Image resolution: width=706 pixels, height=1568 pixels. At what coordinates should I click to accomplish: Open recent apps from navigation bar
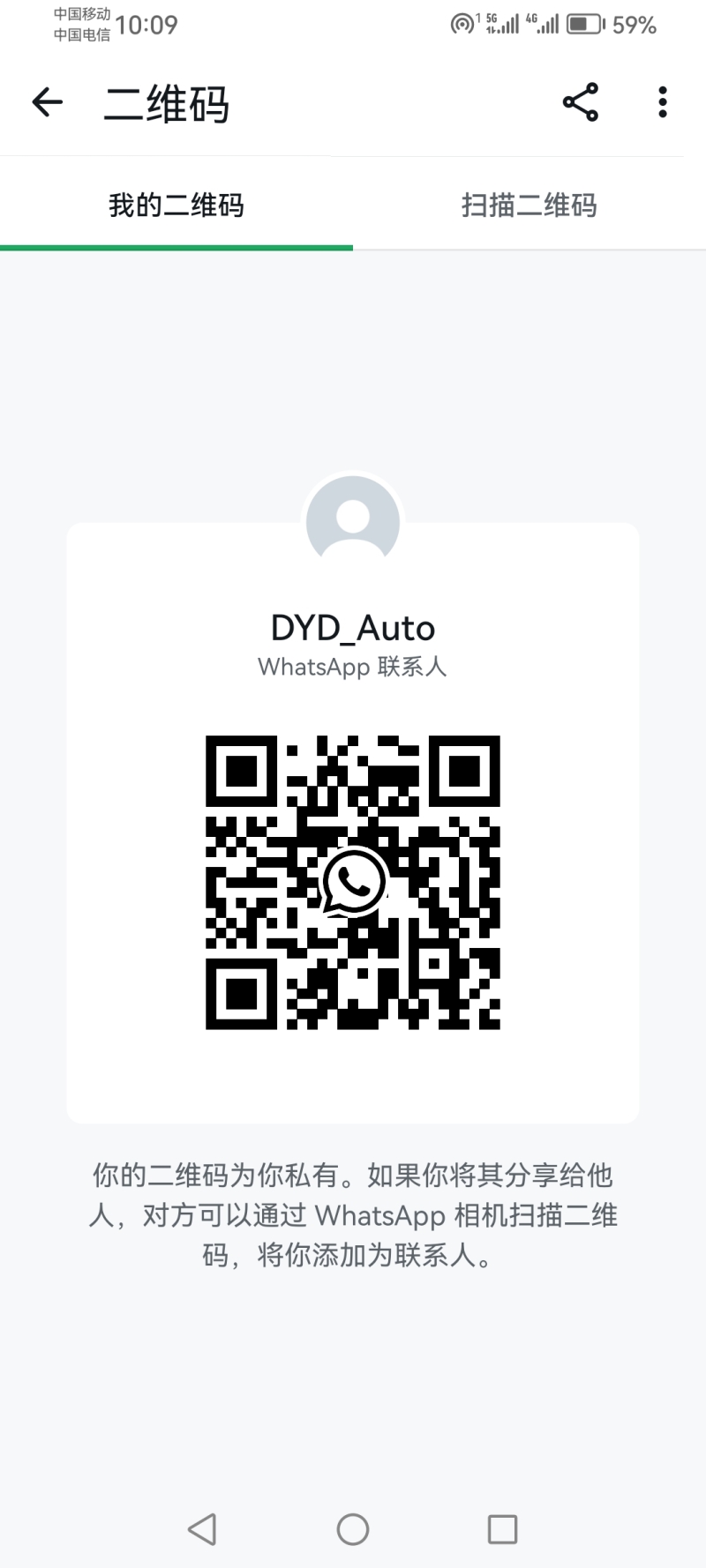click(502, 1529)
